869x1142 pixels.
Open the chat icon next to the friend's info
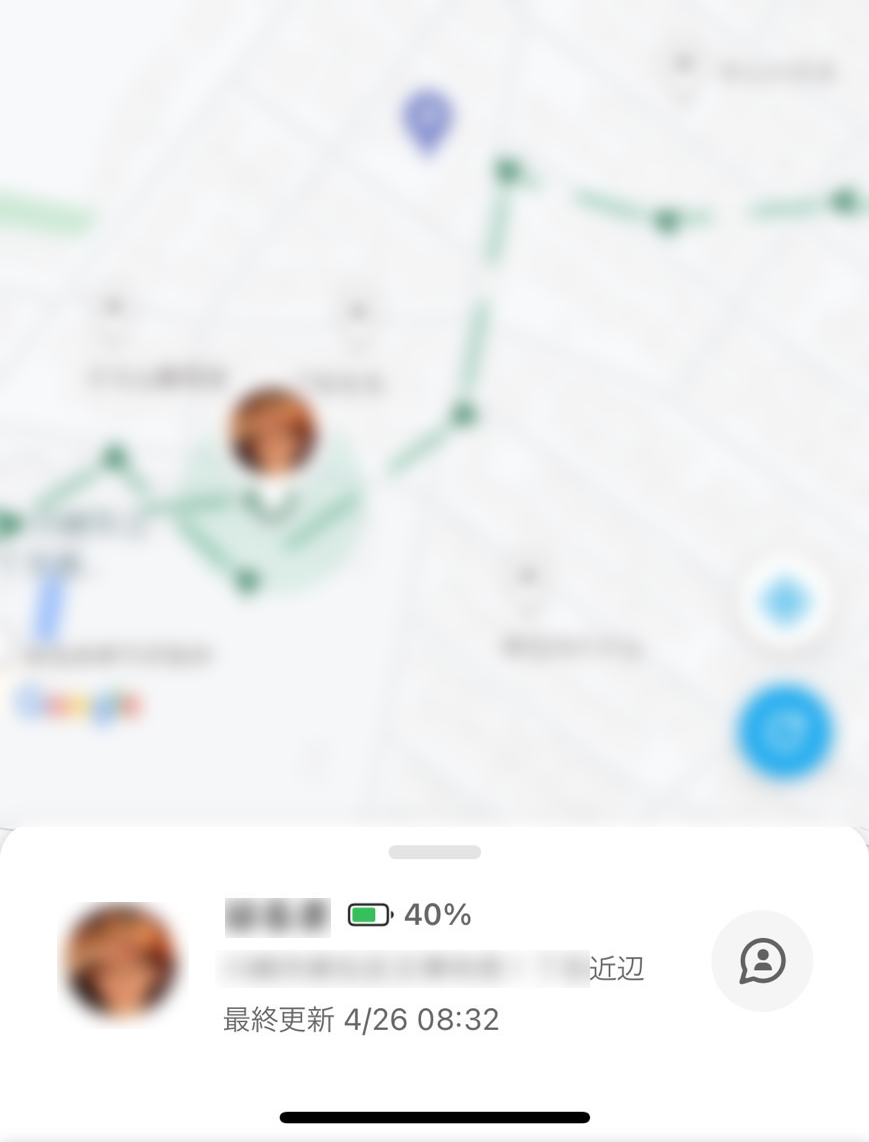click(762, 961)
